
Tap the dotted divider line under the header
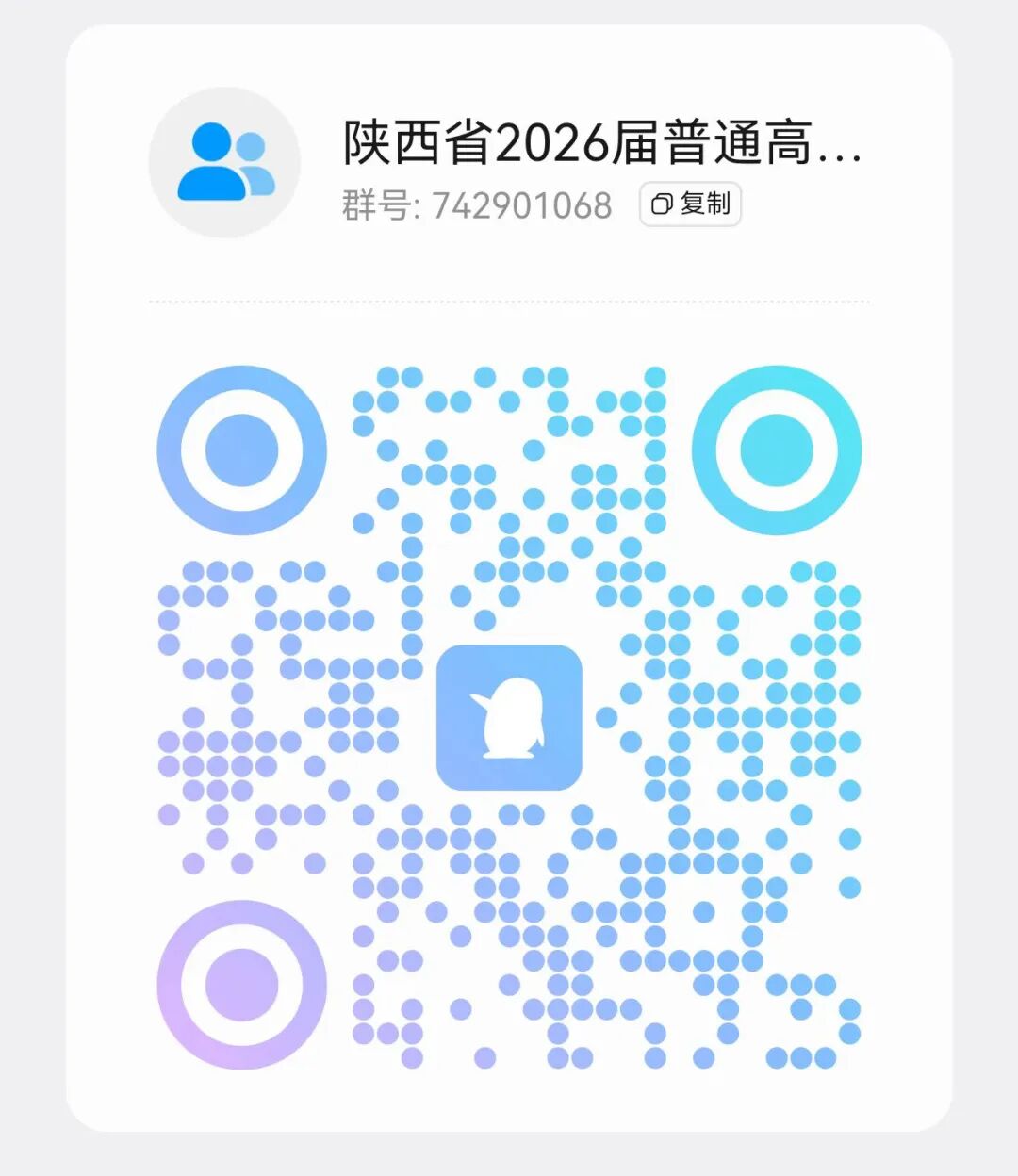click(509, 300)
